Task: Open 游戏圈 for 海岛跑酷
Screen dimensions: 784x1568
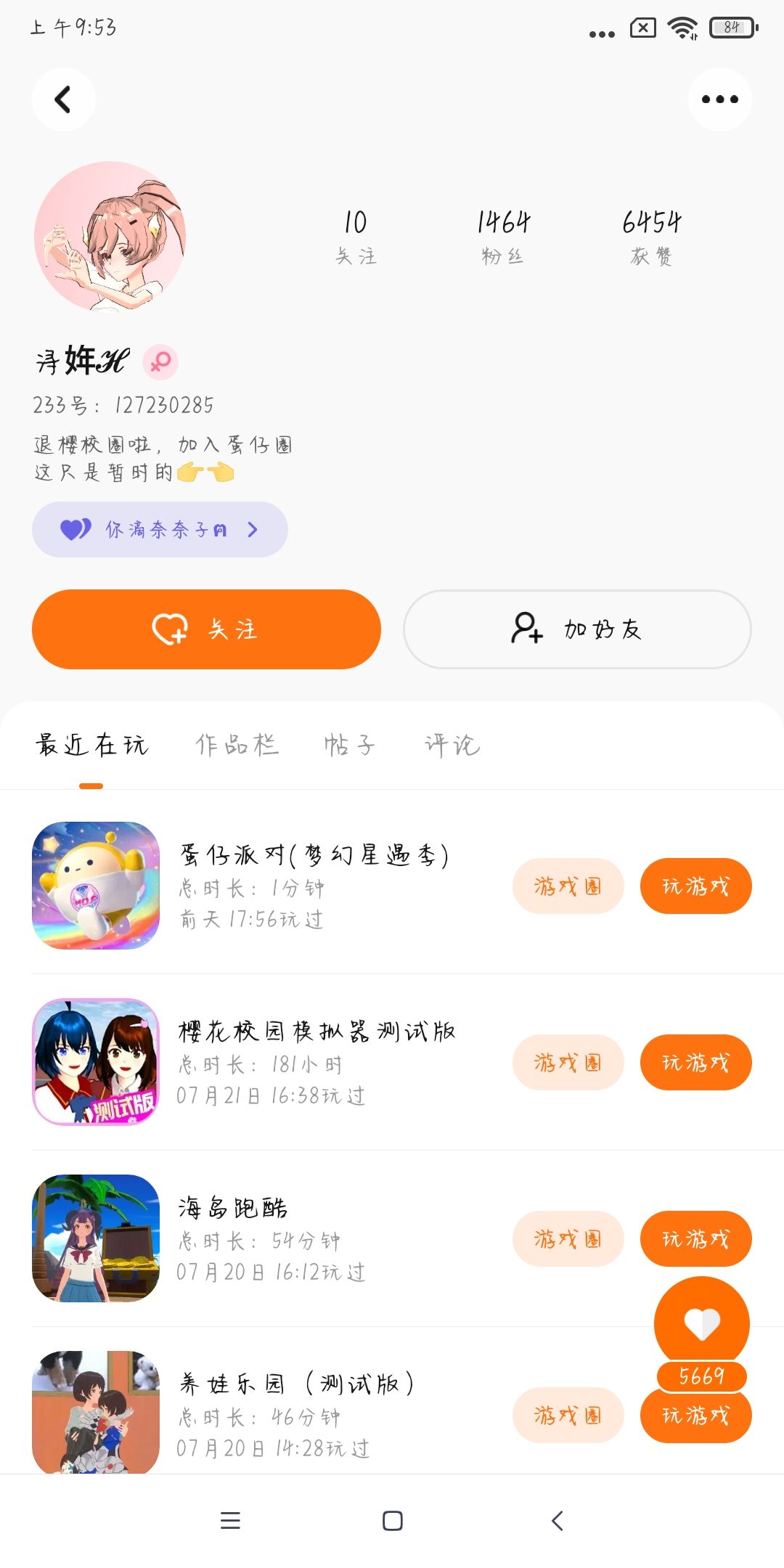Action: pos(568,1239)
